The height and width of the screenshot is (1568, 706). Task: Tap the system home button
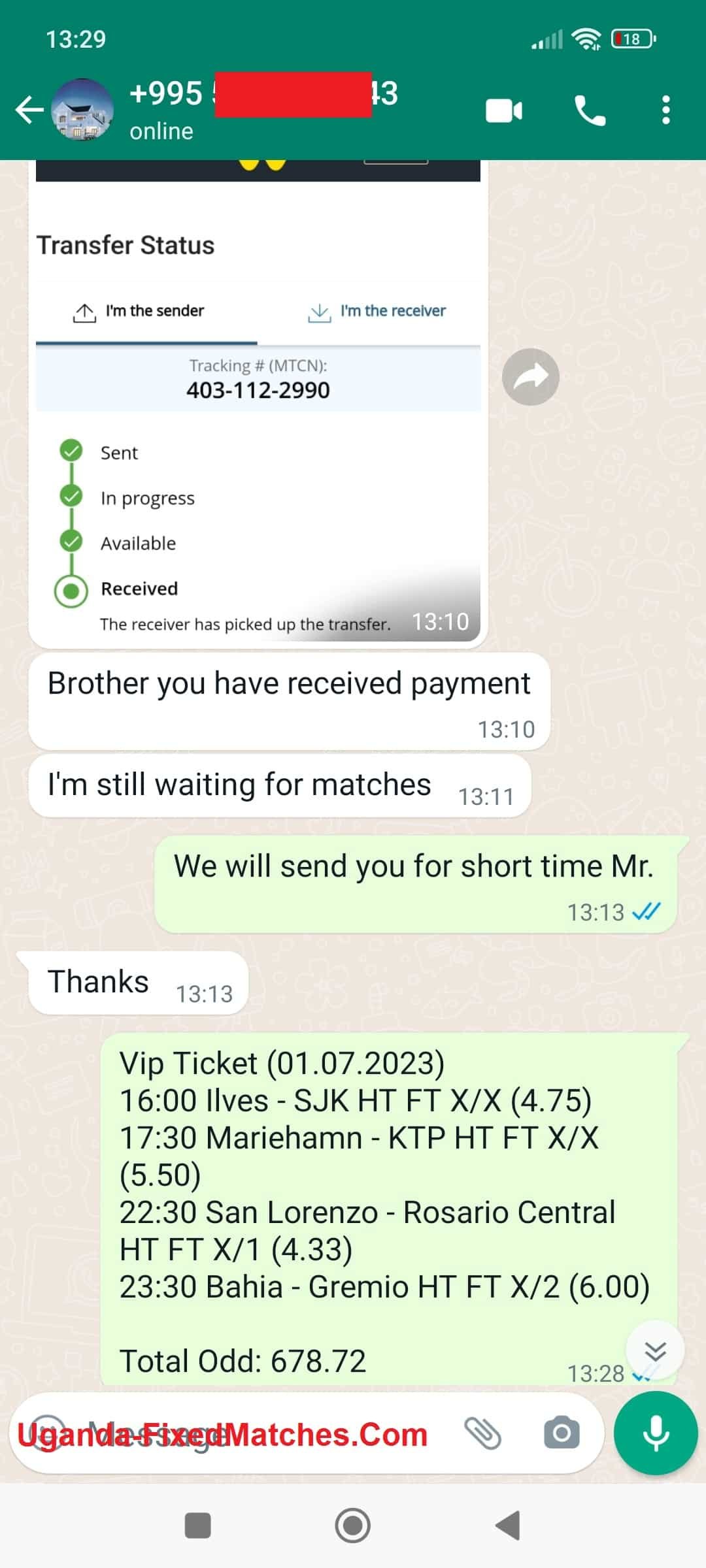353,1526
